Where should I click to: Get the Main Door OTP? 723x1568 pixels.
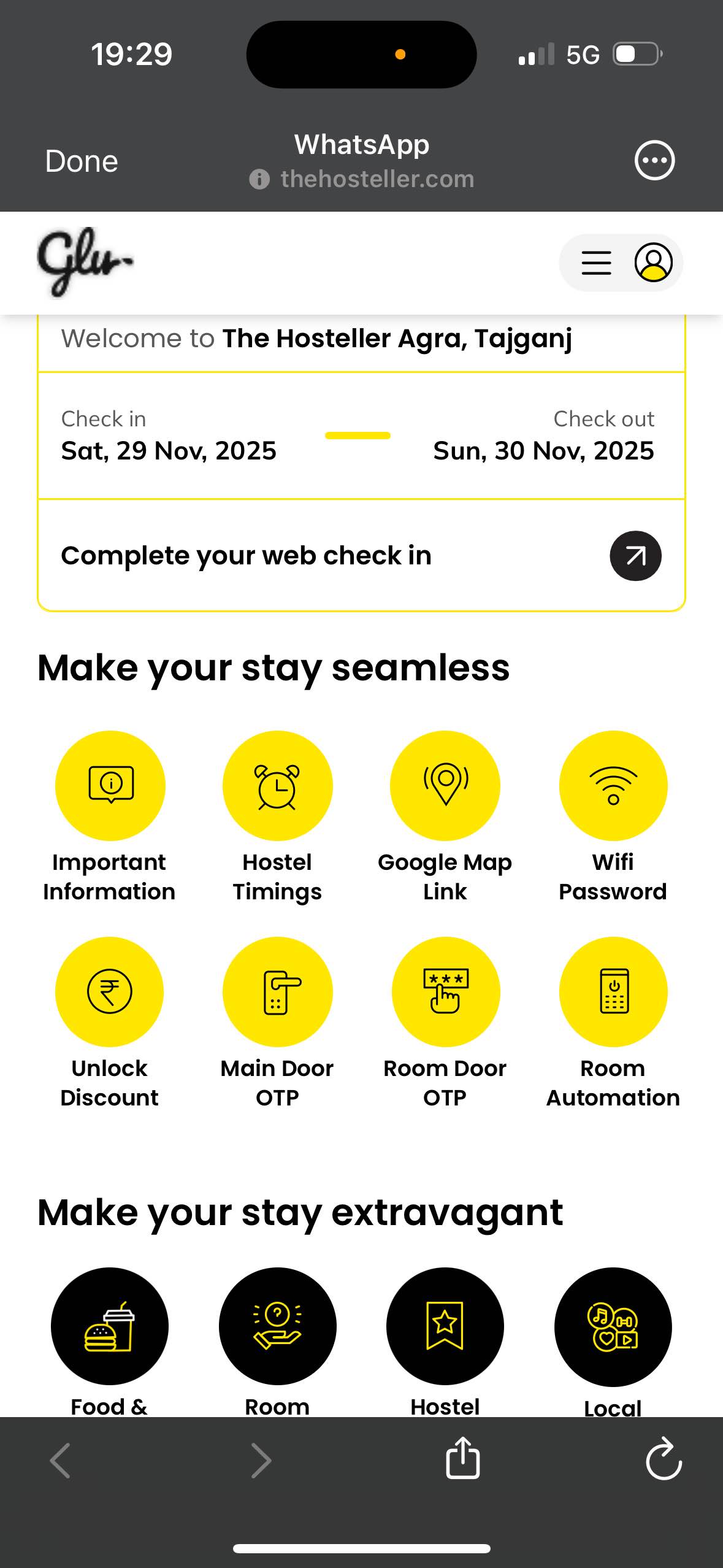(277, 991)
